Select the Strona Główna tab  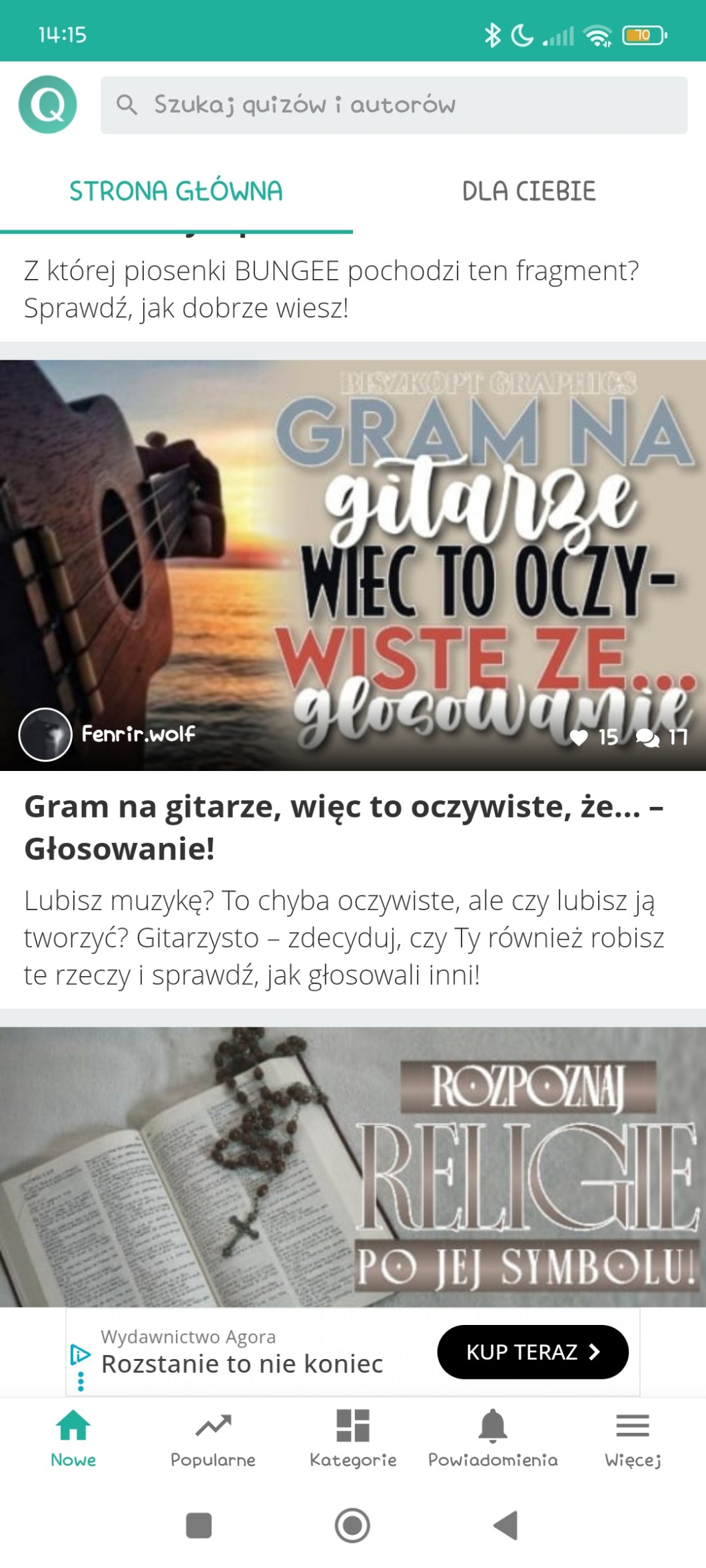pos(176,192)
